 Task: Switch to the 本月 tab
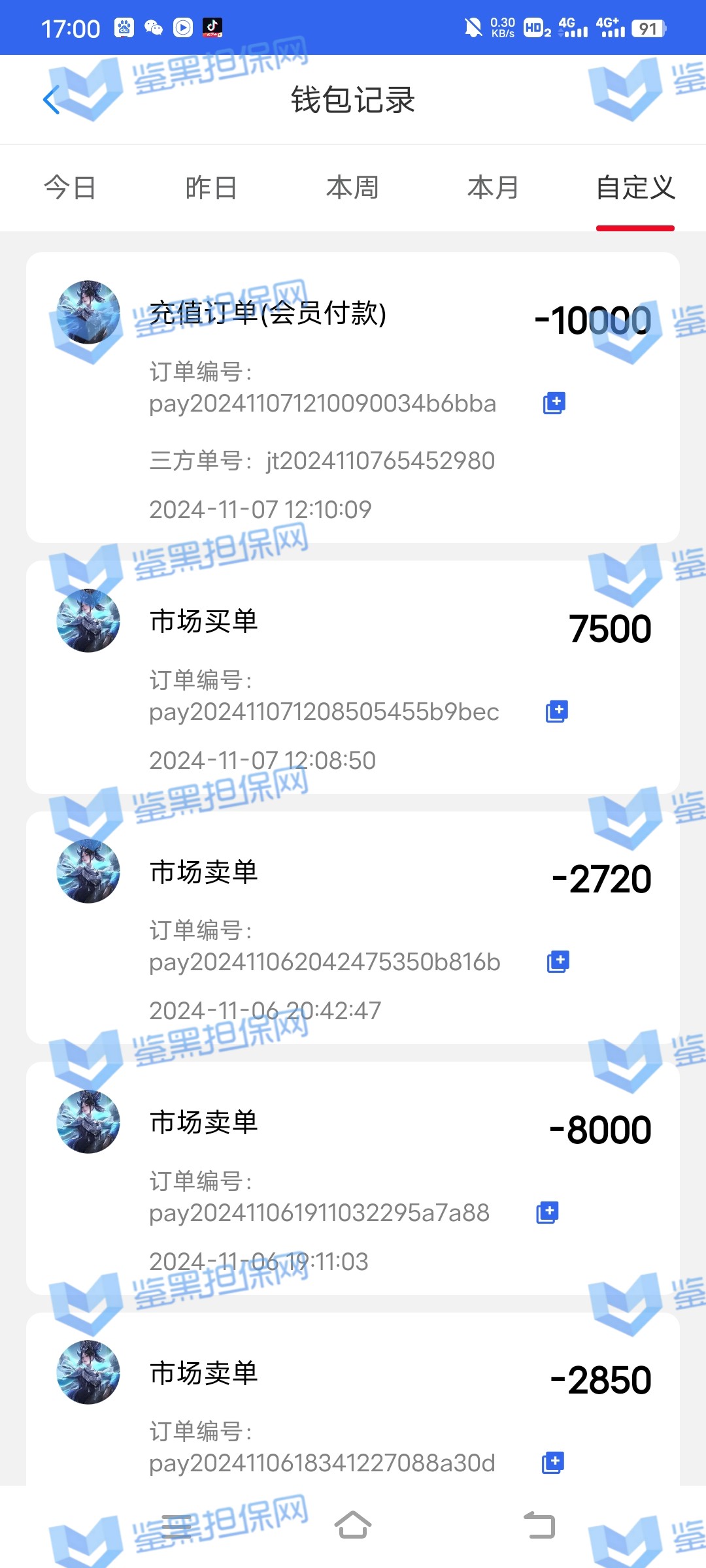click(x=494, y=188)
